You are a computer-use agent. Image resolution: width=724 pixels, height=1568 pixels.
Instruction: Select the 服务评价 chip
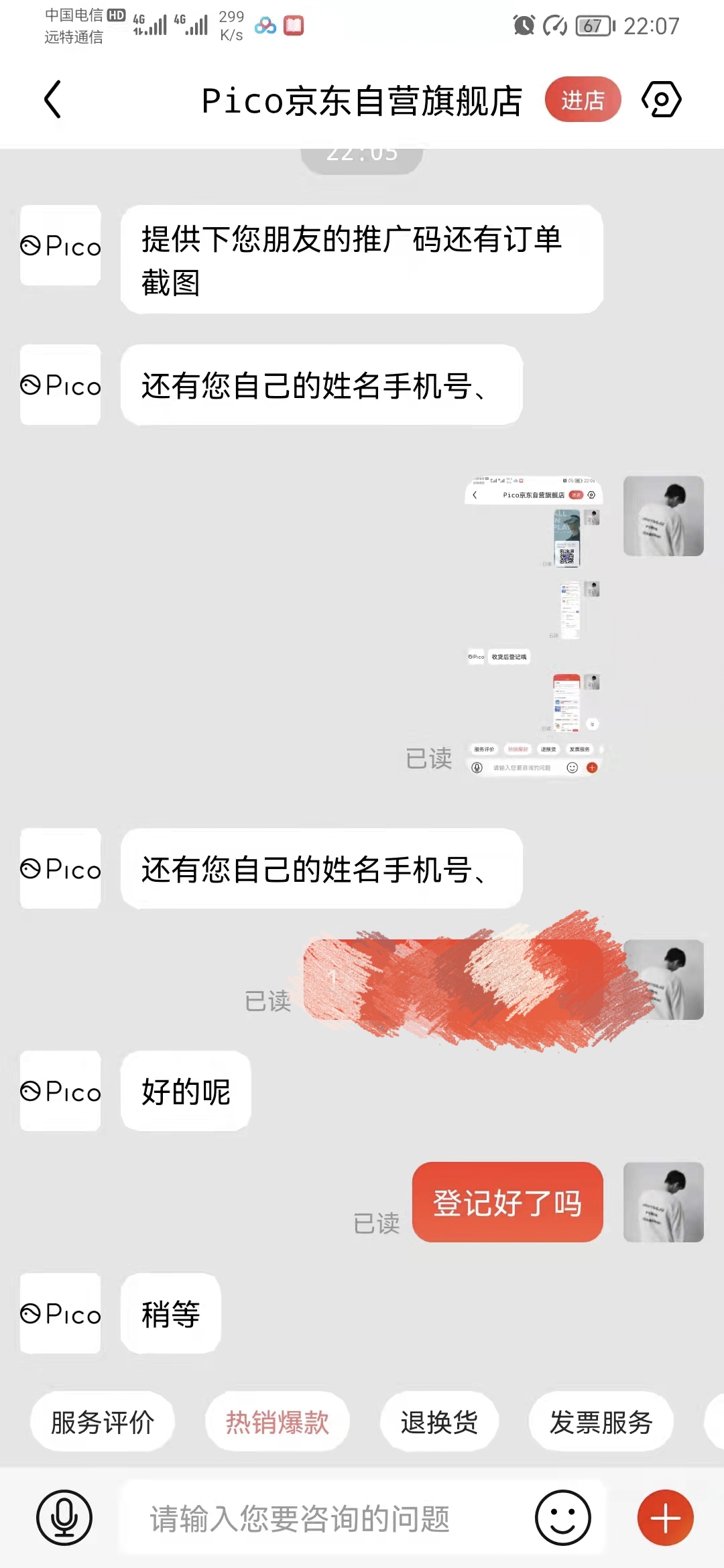(103, 1422)
